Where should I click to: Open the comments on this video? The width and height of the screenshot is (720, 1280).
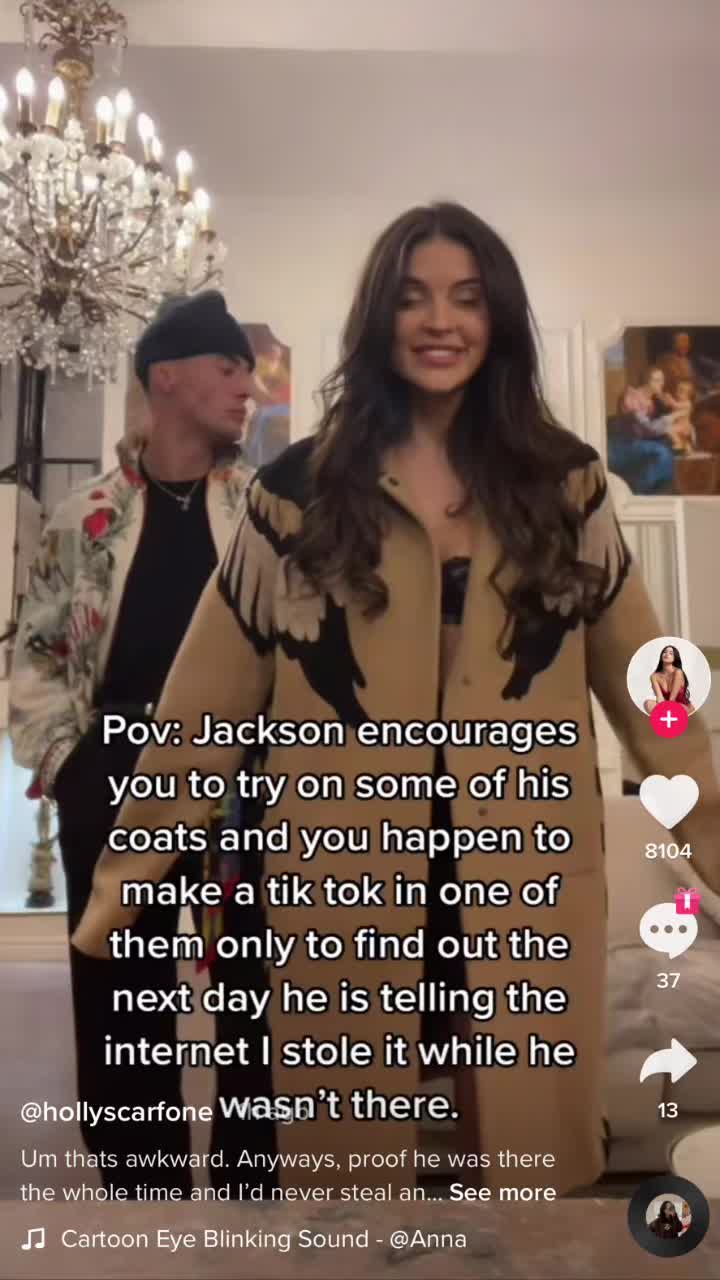coord(668,930)
